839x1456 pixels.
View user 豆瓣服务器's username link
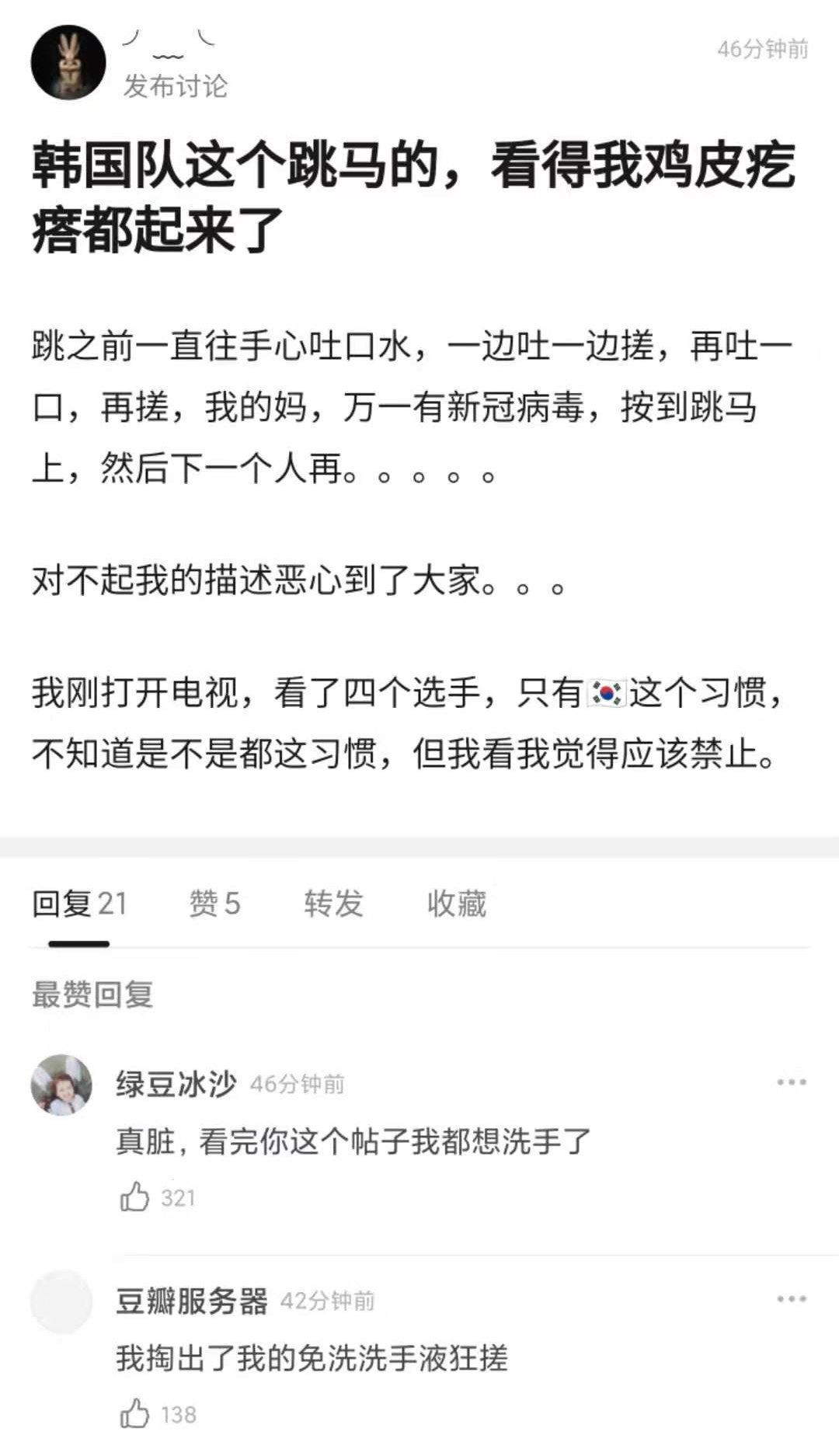coord(191,1301)
